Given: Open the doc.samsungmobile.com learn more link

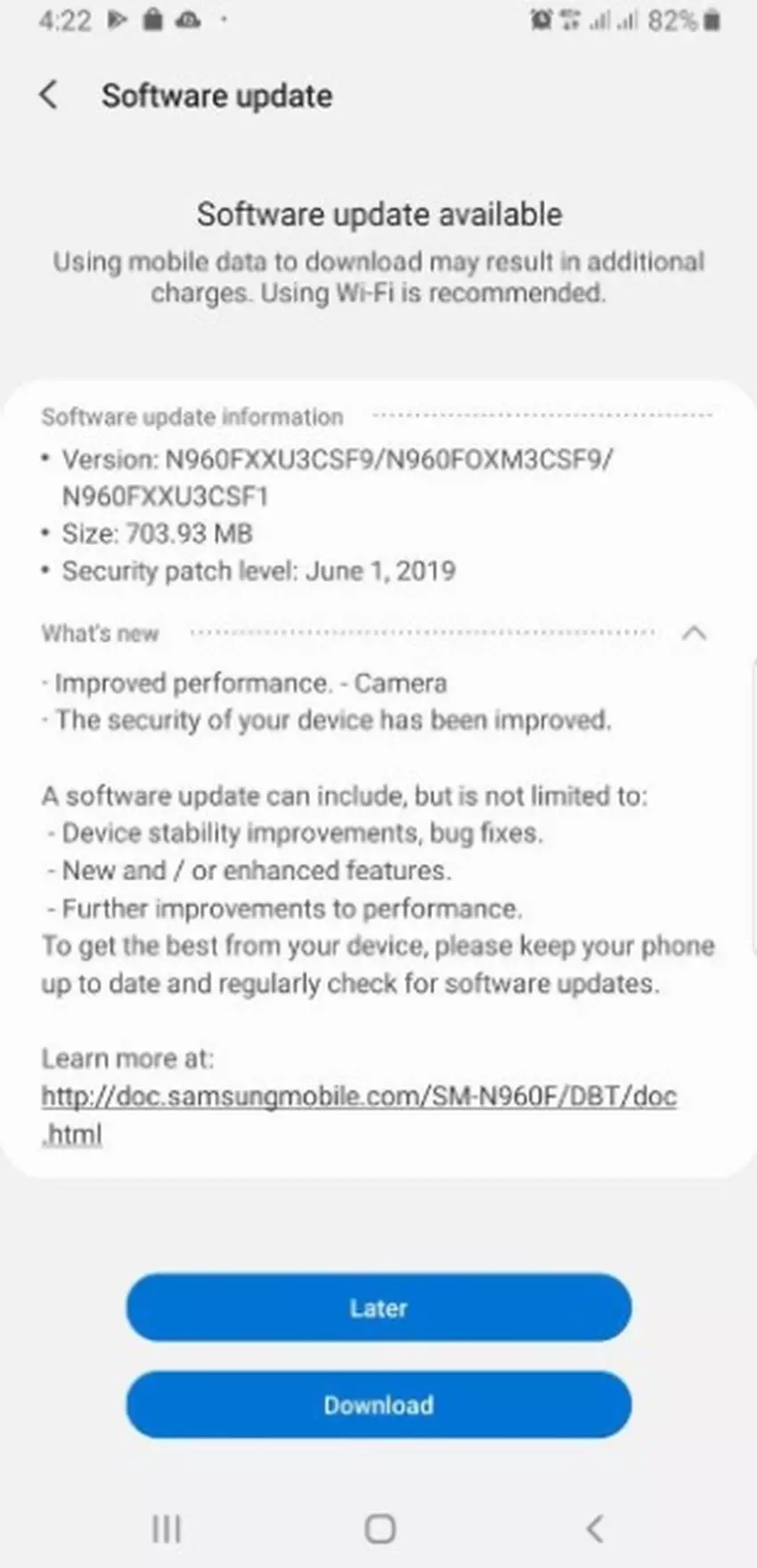Looking at the screenshot, I should pos(358,1096).
